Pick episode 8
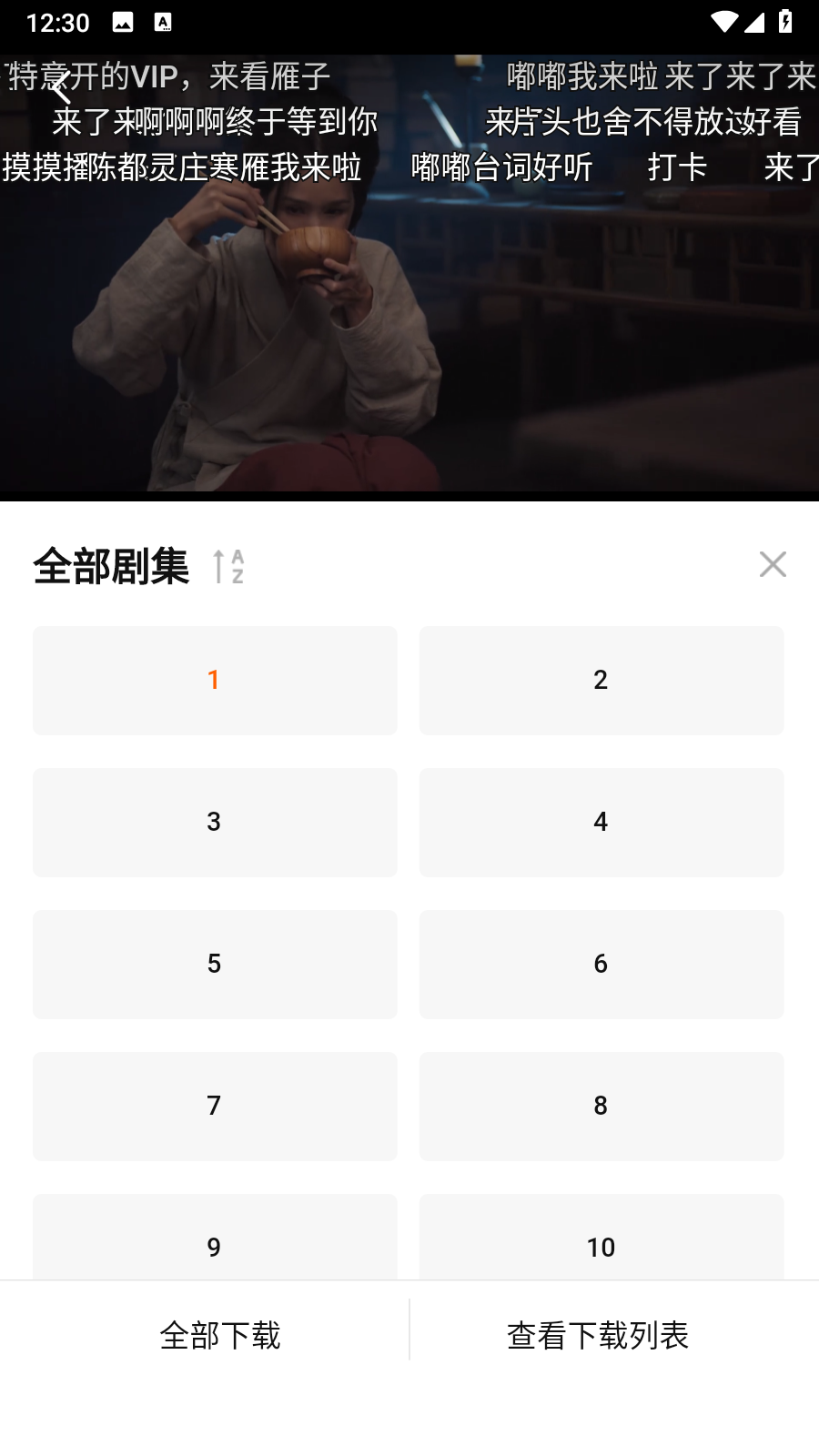Viewport: 819px width, 1456px height. 601,1106
